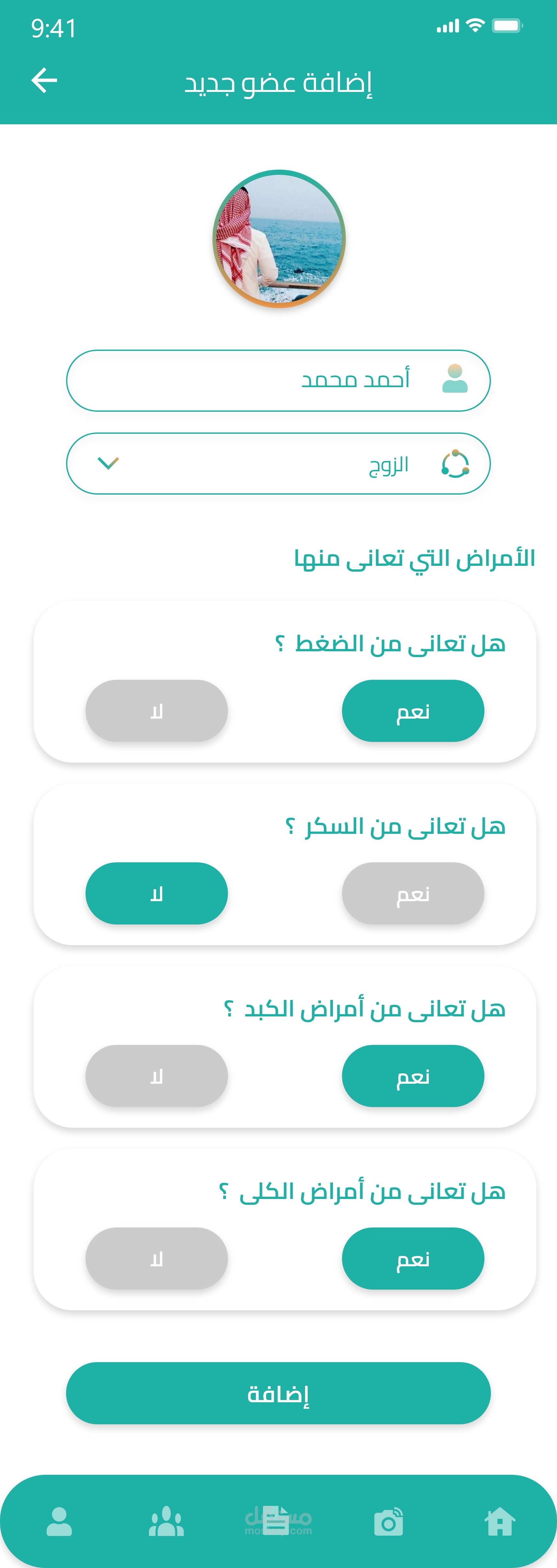Choose نعم for the السكر question
This screenshot has height=1568, width=557.
(x=413, y=893)
